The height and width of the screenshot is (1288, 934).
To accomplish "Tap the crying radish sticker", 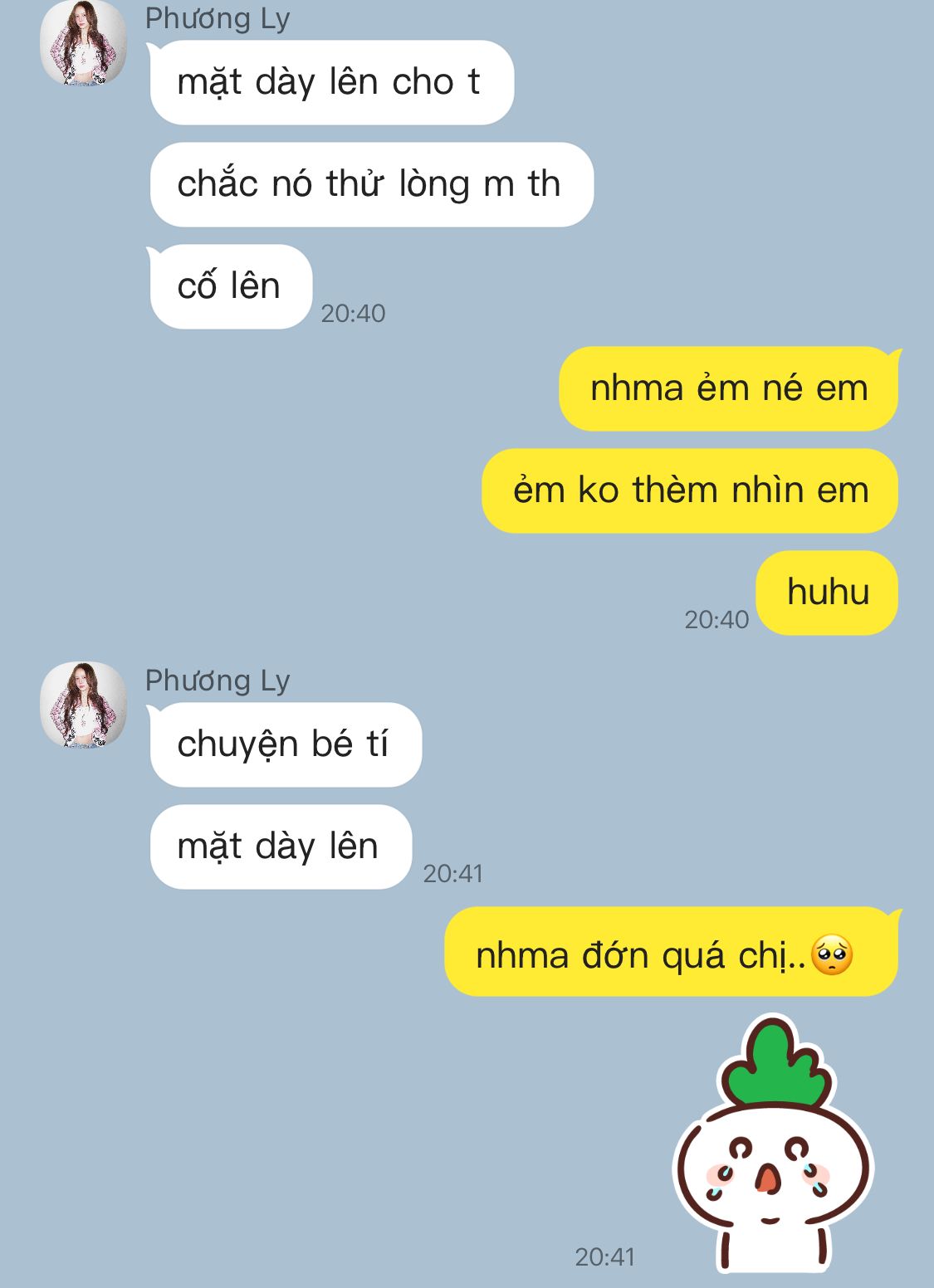I will pos(773,1145).
